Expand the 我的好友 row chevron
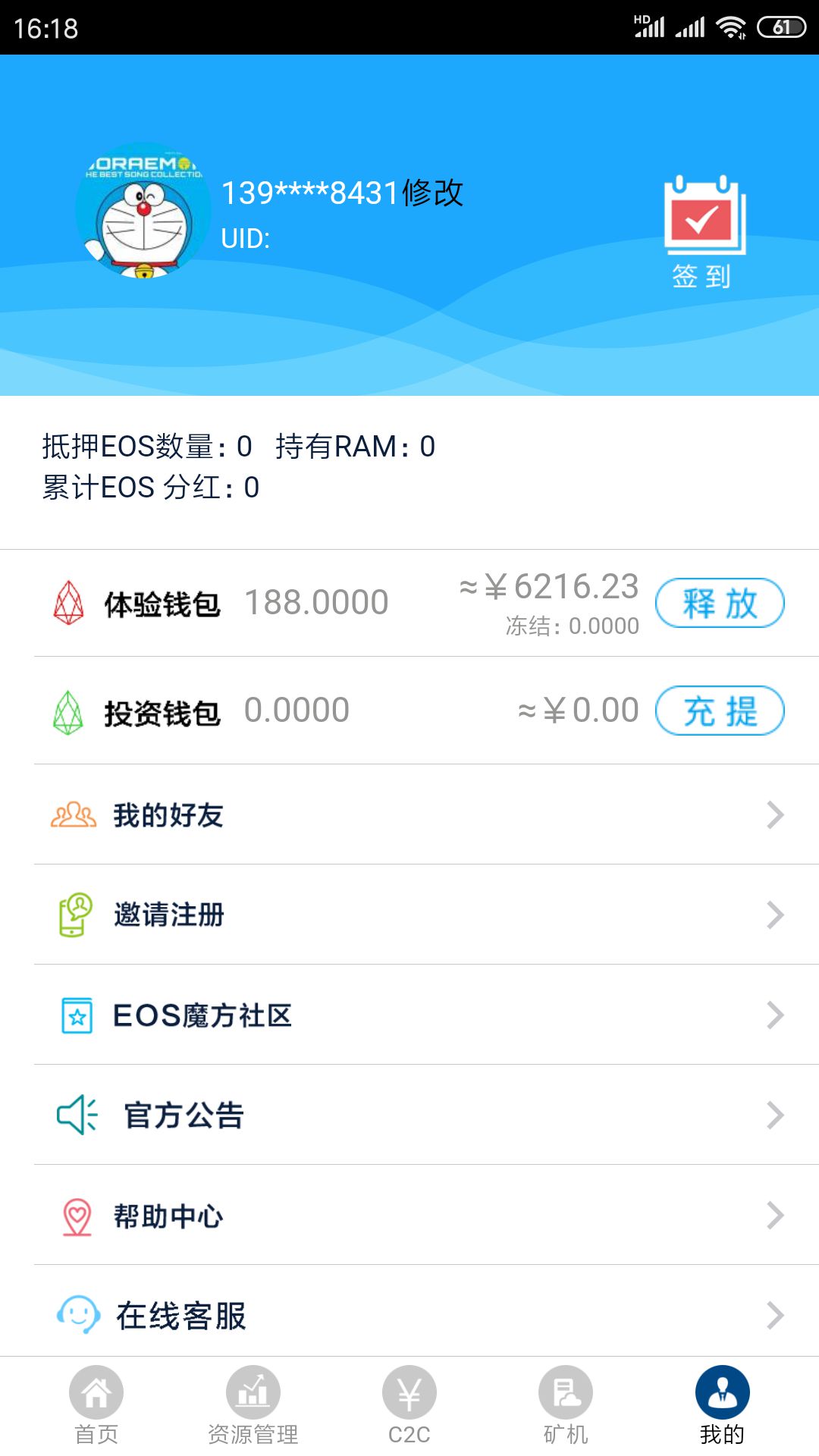Image resolution: width=819 pixels, height=1456 pixels. tap(774, 814)
